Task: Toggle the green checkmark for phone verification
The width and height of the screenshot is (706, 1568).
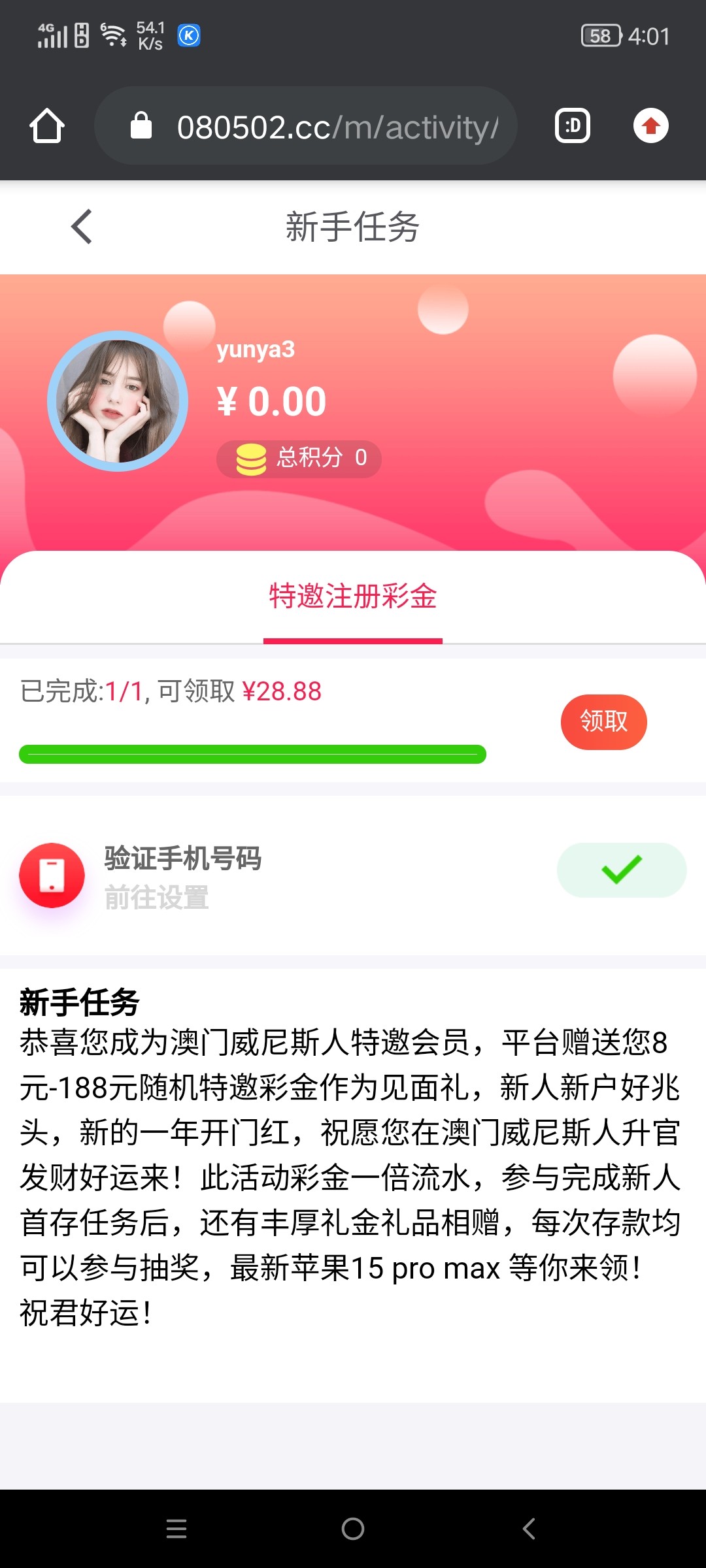Action: (x=620, y=870)
